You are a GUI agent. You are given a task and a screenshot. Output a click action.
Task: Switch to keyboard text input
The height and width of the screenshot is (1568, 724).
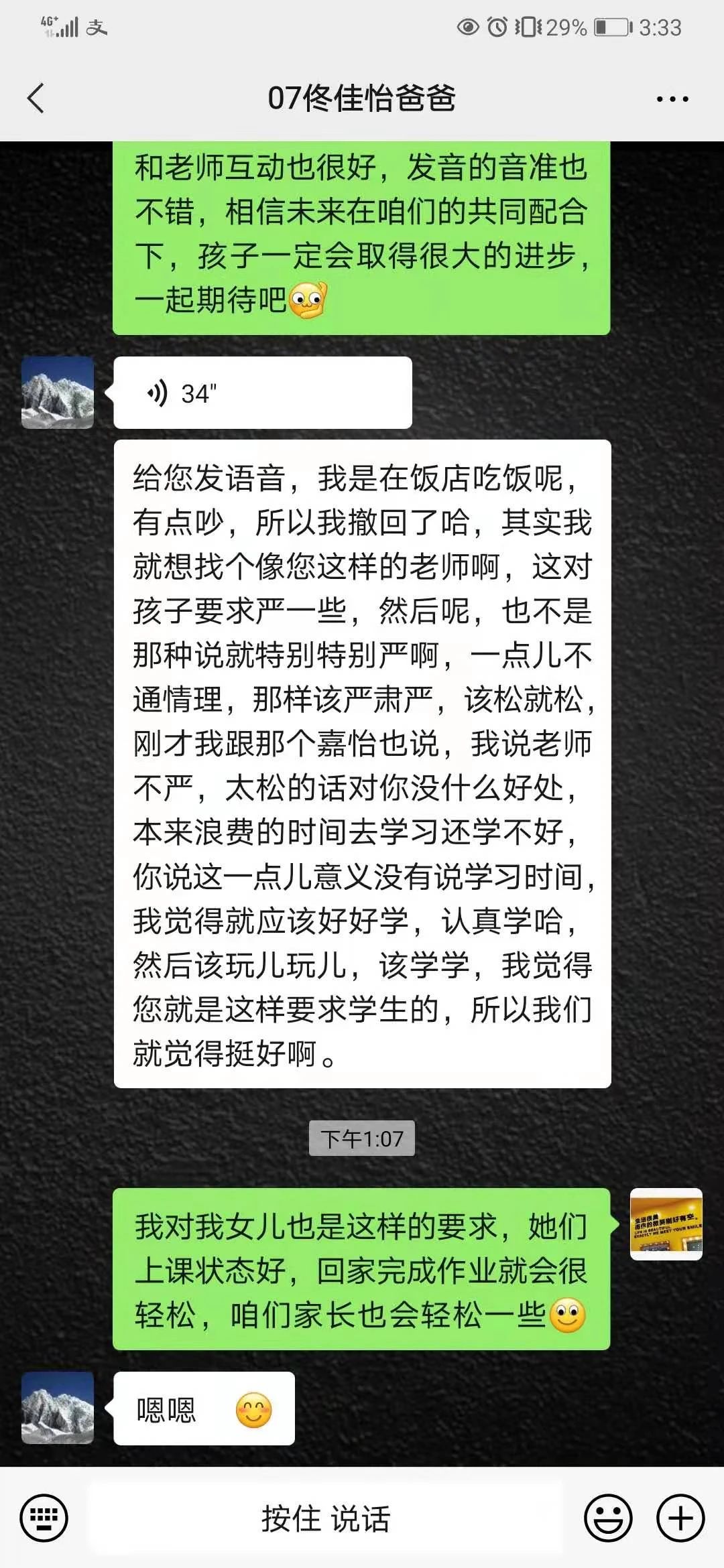pos(44,1518)
